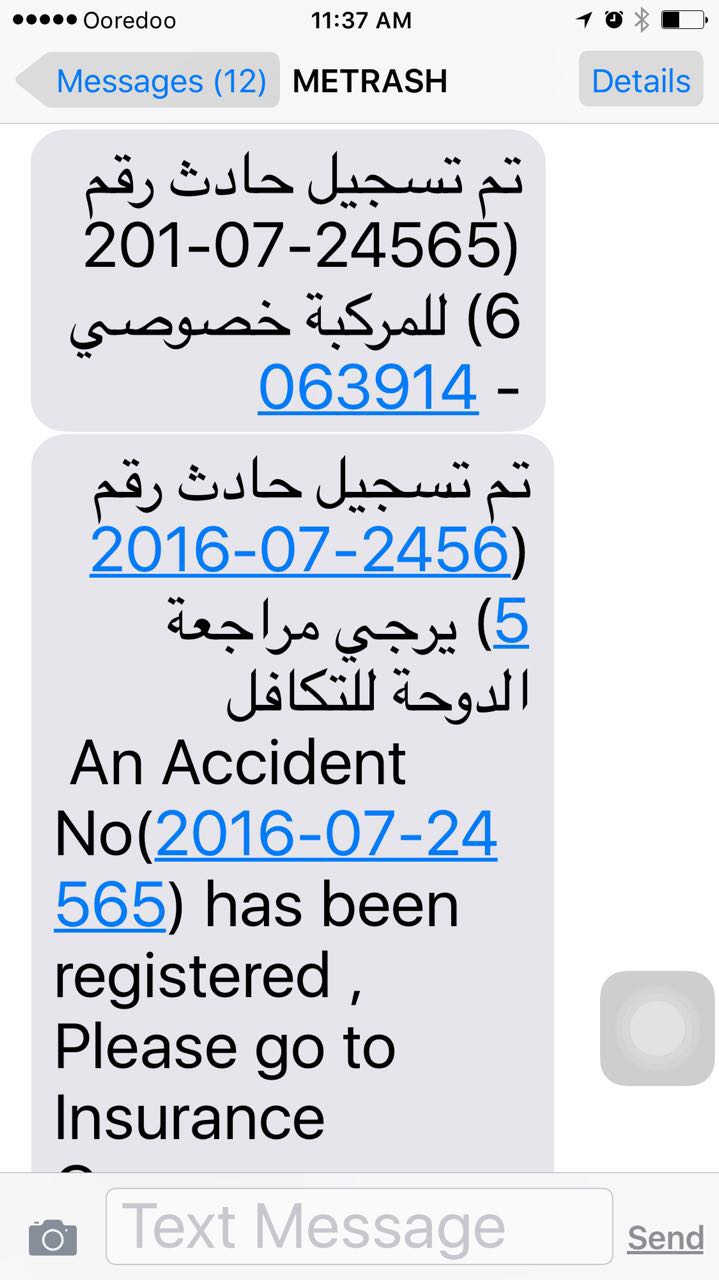Open the camera attachment icon
The width and height of the screenshot is (719, 1280).
52,1238
